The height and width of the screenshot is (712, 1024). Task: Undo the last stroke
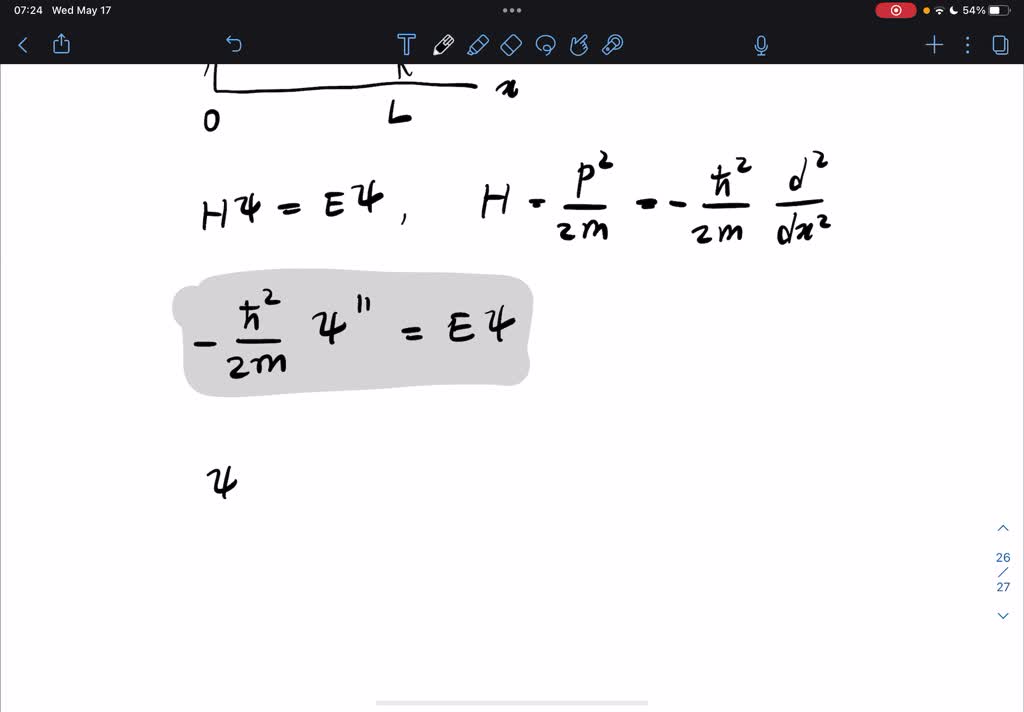tap(234, 44)
